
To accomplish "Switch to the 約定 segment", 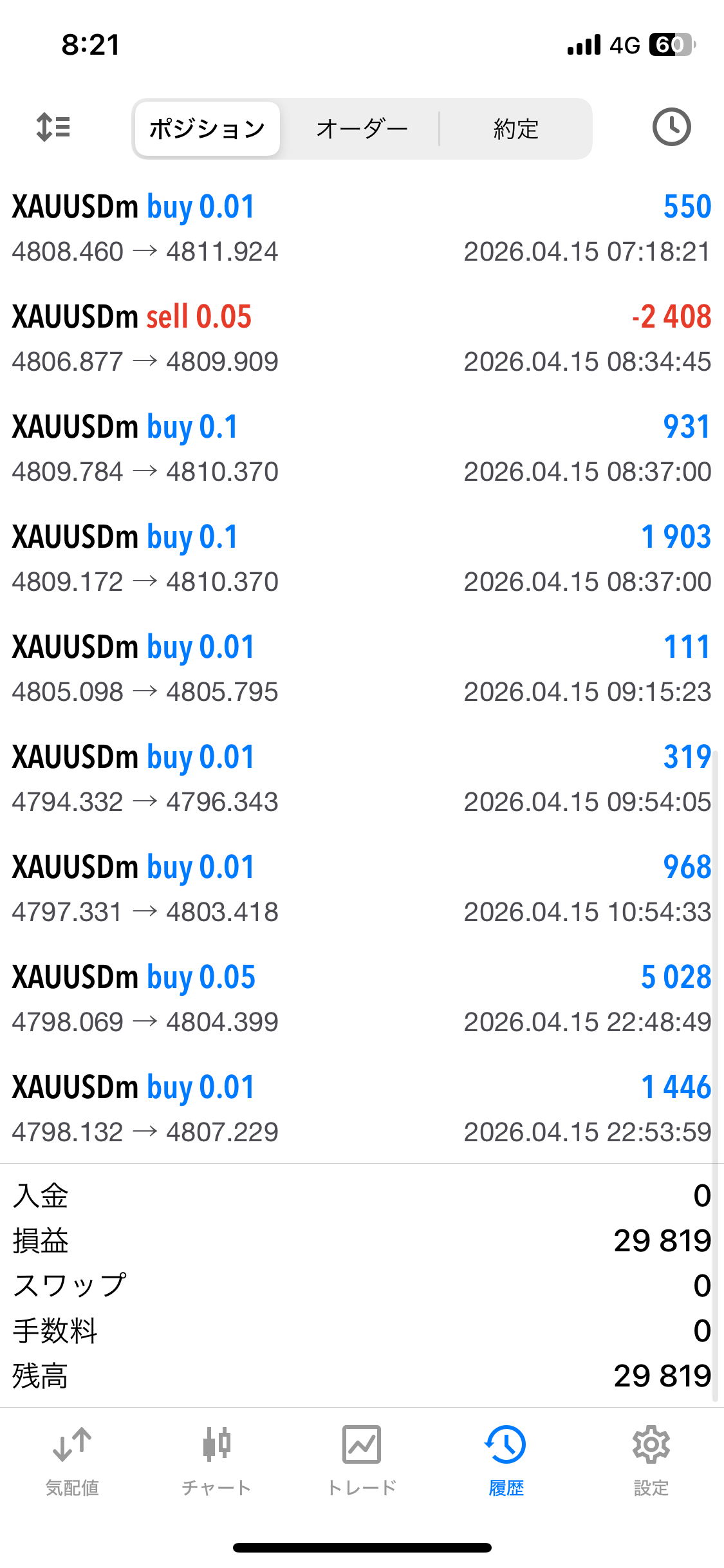I will pyautogui.click(x=515, y=129).
